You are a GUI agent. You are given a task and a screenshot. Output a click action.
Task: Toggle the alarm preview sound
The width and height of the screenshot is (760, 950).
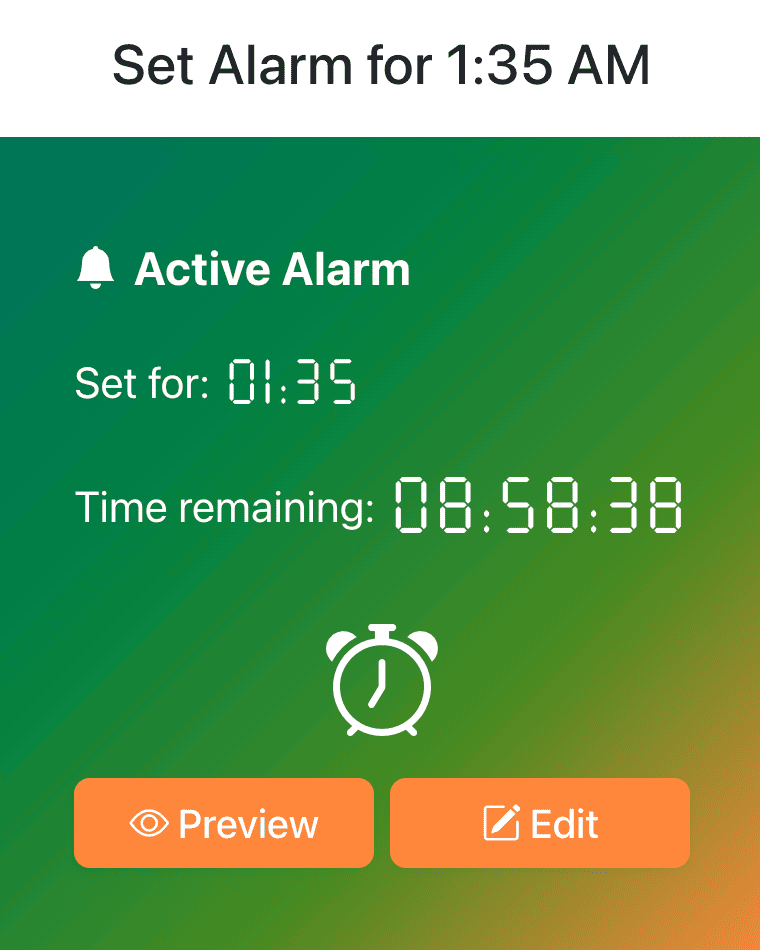pos(223,823)
